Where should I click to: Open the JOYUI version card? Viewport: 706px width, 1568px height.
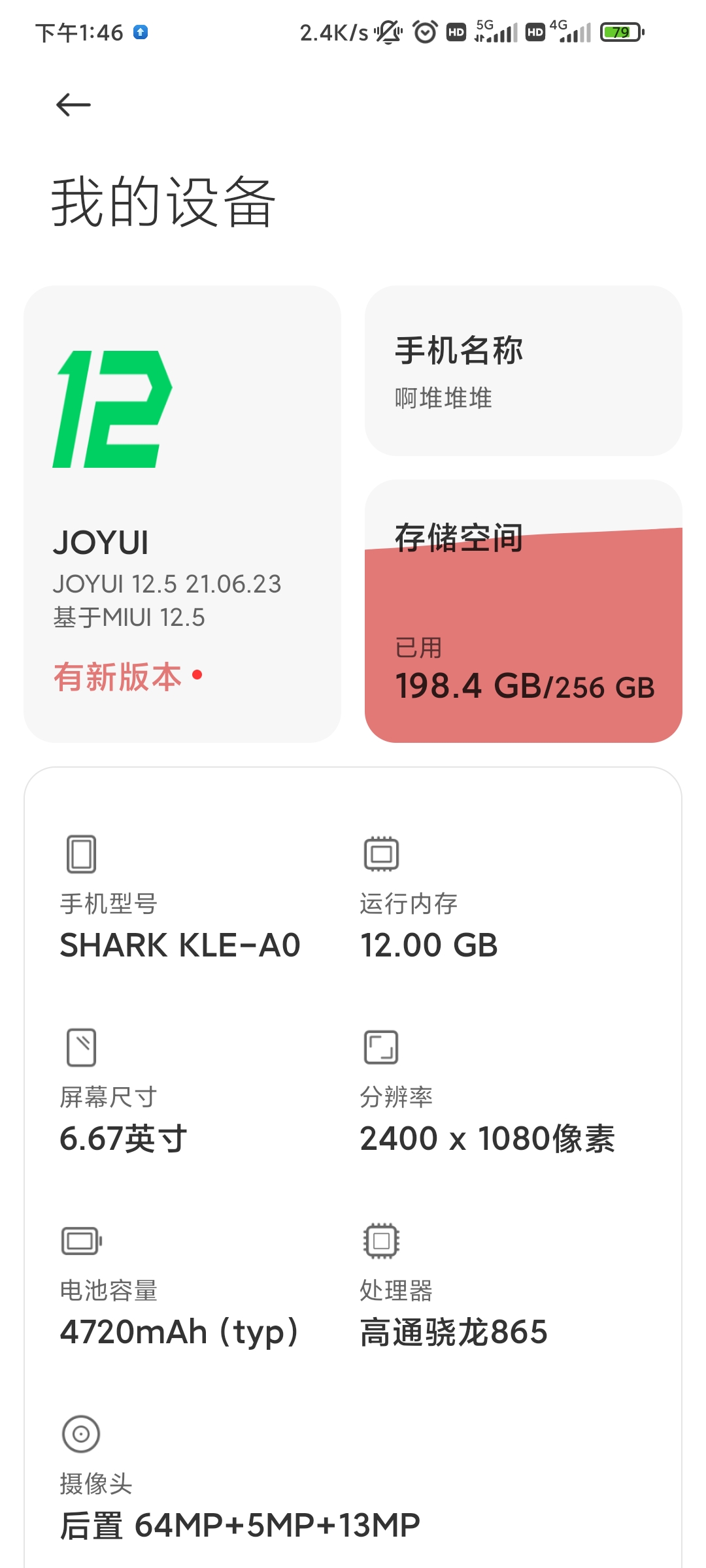182,514
